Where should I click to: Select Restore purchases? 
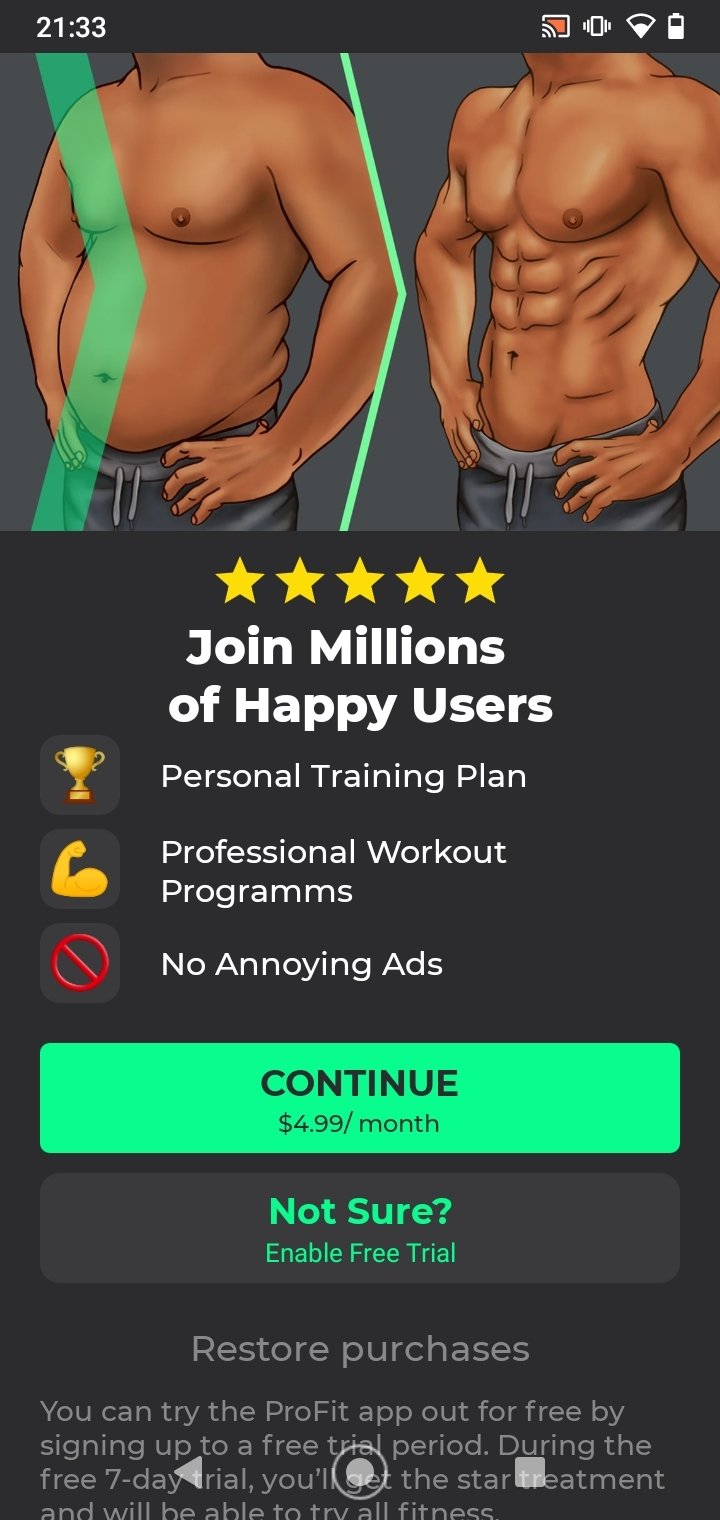coord(360,1349)
